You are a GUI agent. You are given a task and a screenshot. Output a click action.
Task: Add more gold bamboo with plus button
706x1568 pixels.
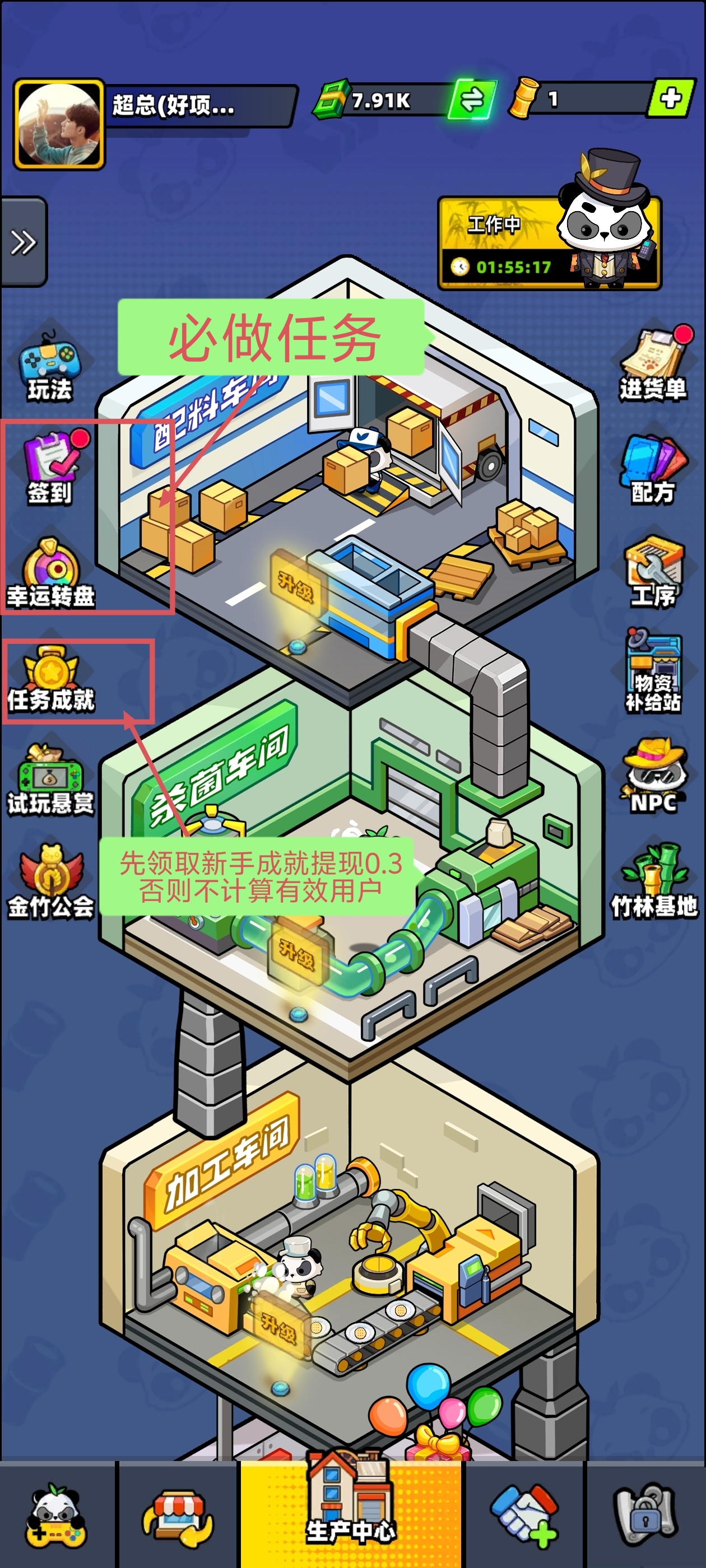[x=671, y=97]
